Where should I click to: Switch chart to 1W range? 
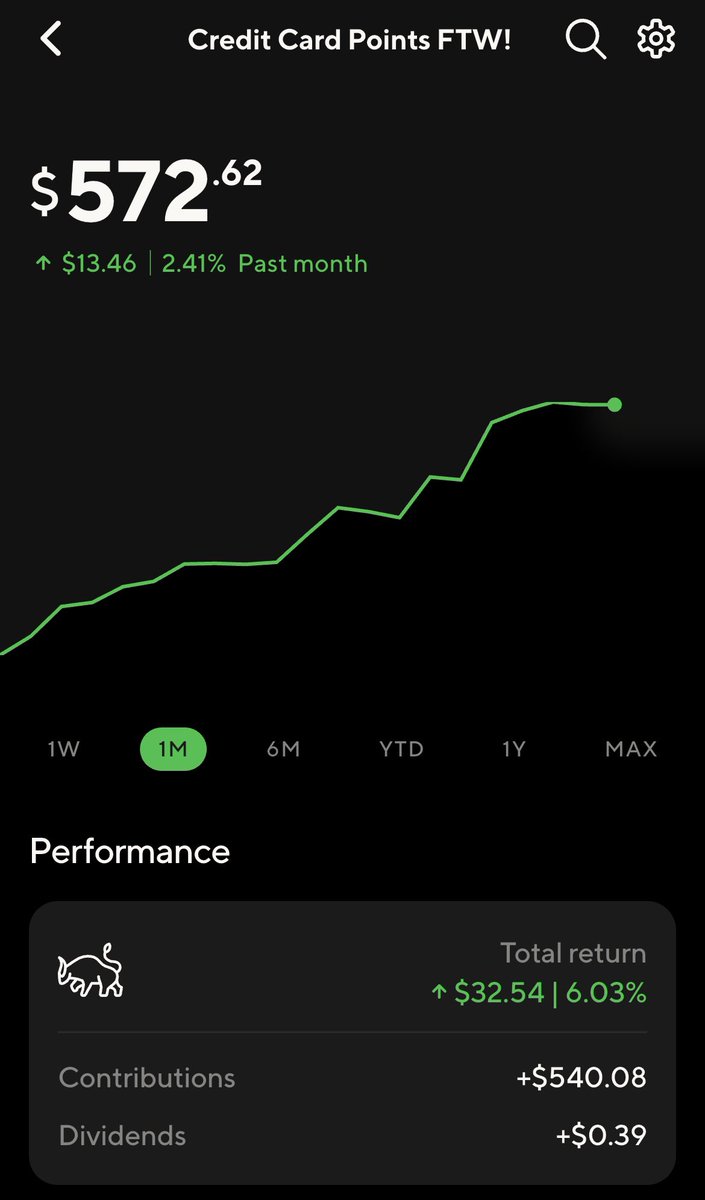click(63, 749)
